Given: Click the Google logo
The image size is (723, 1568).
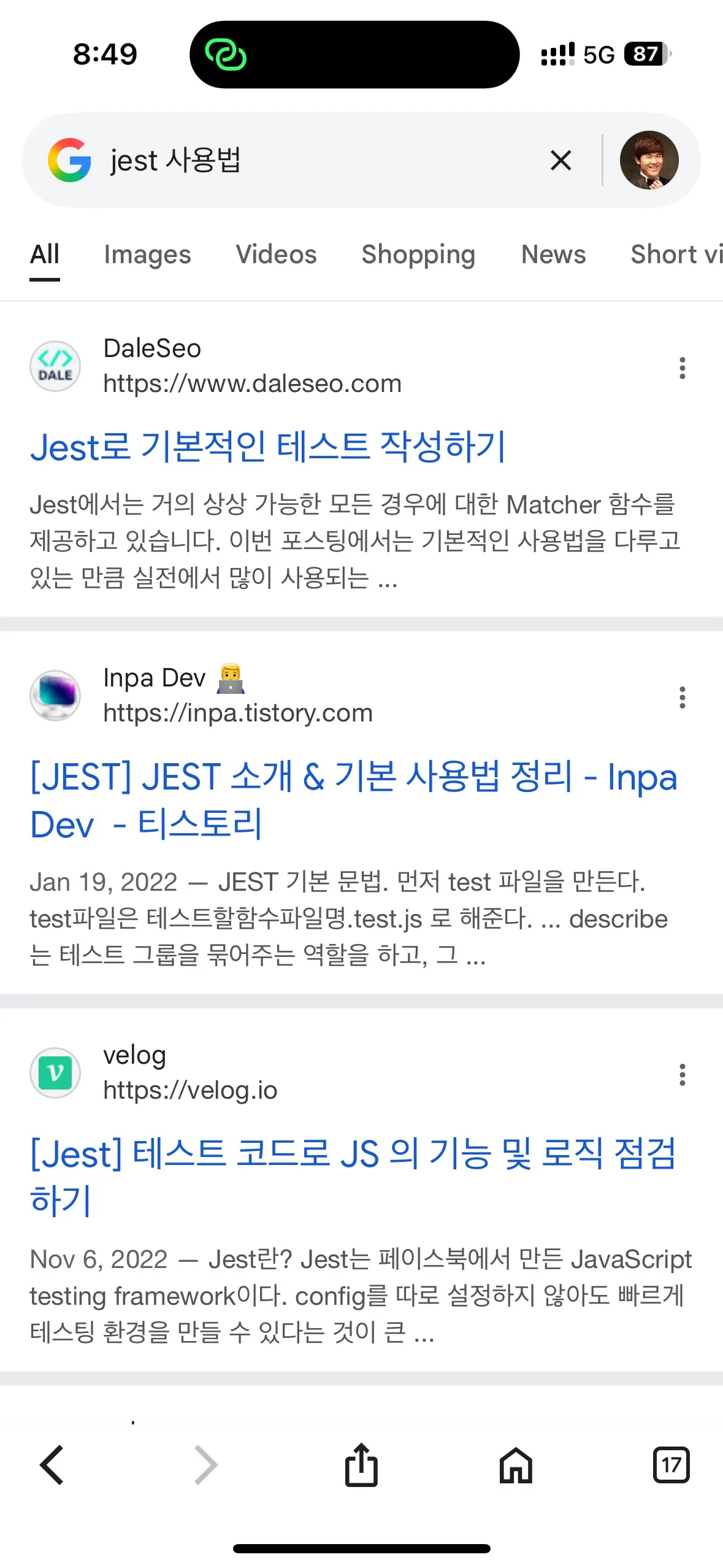Looking at the screenshot, I should click(69, 161).
